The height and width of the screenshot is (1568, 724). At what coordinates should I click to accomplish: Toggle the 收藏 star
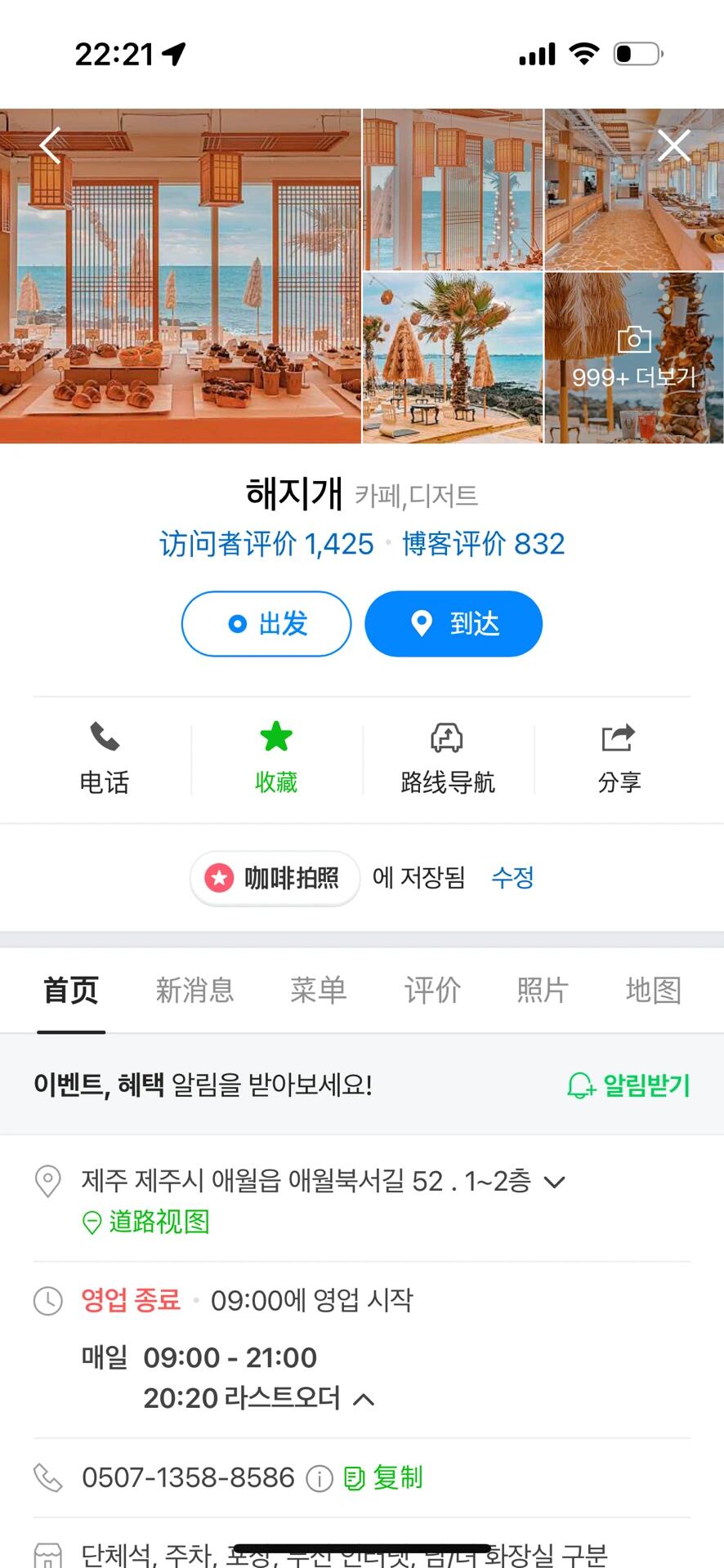point(276,758)
